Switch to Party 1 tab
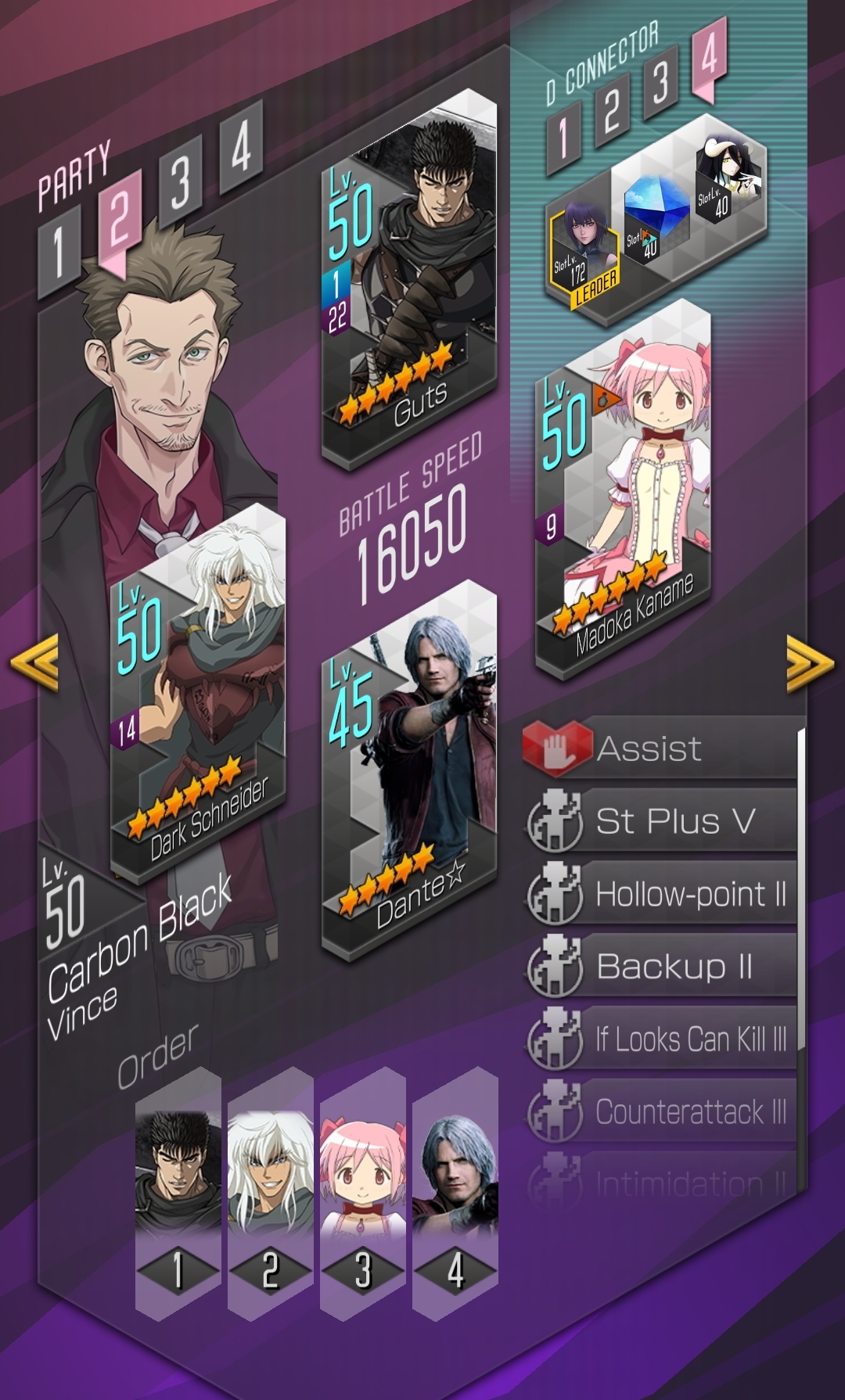Image resolution: width=845 pixels, height=1400 pixels. click(x=59, y=252)
